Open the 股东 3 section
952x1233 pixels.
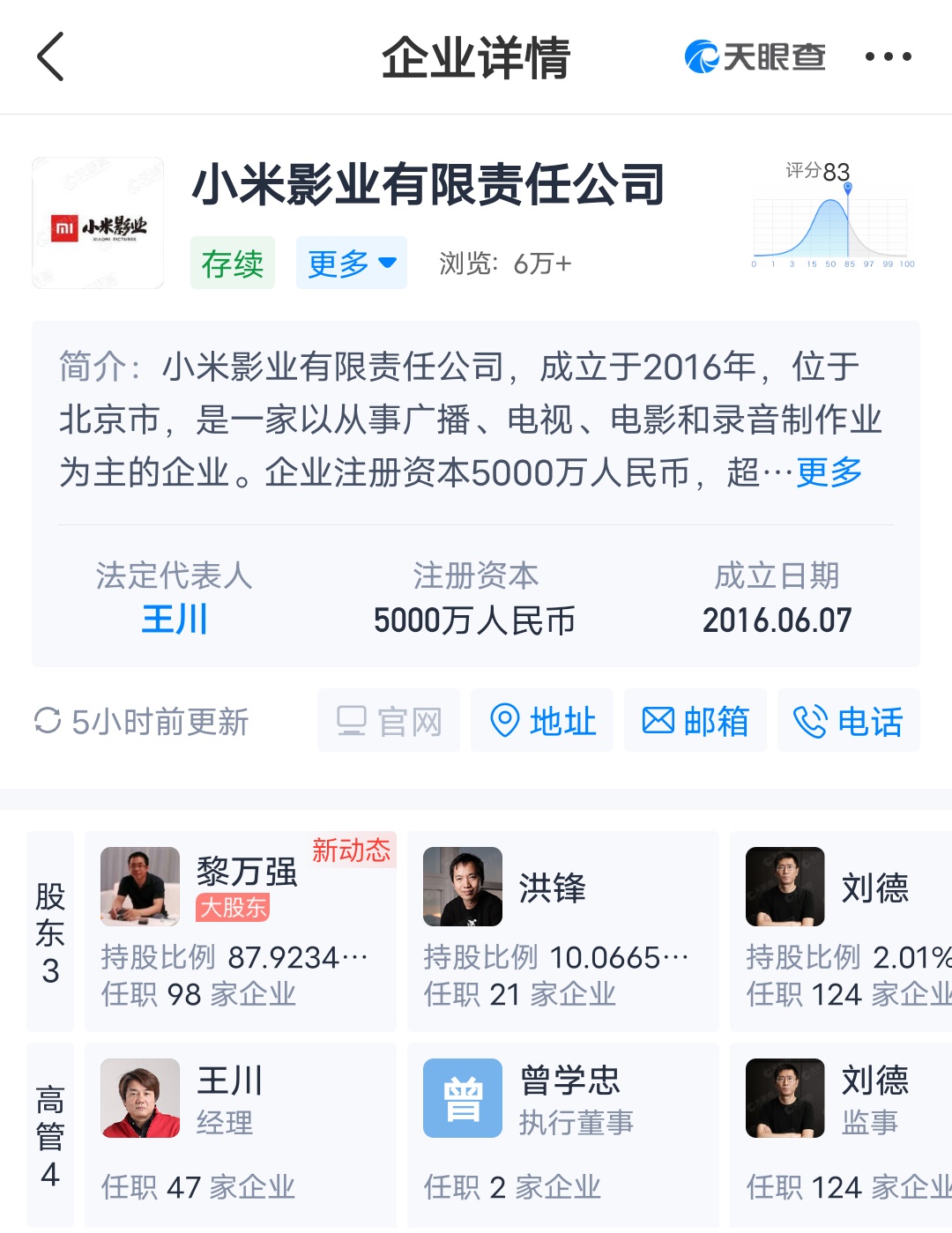50,931
